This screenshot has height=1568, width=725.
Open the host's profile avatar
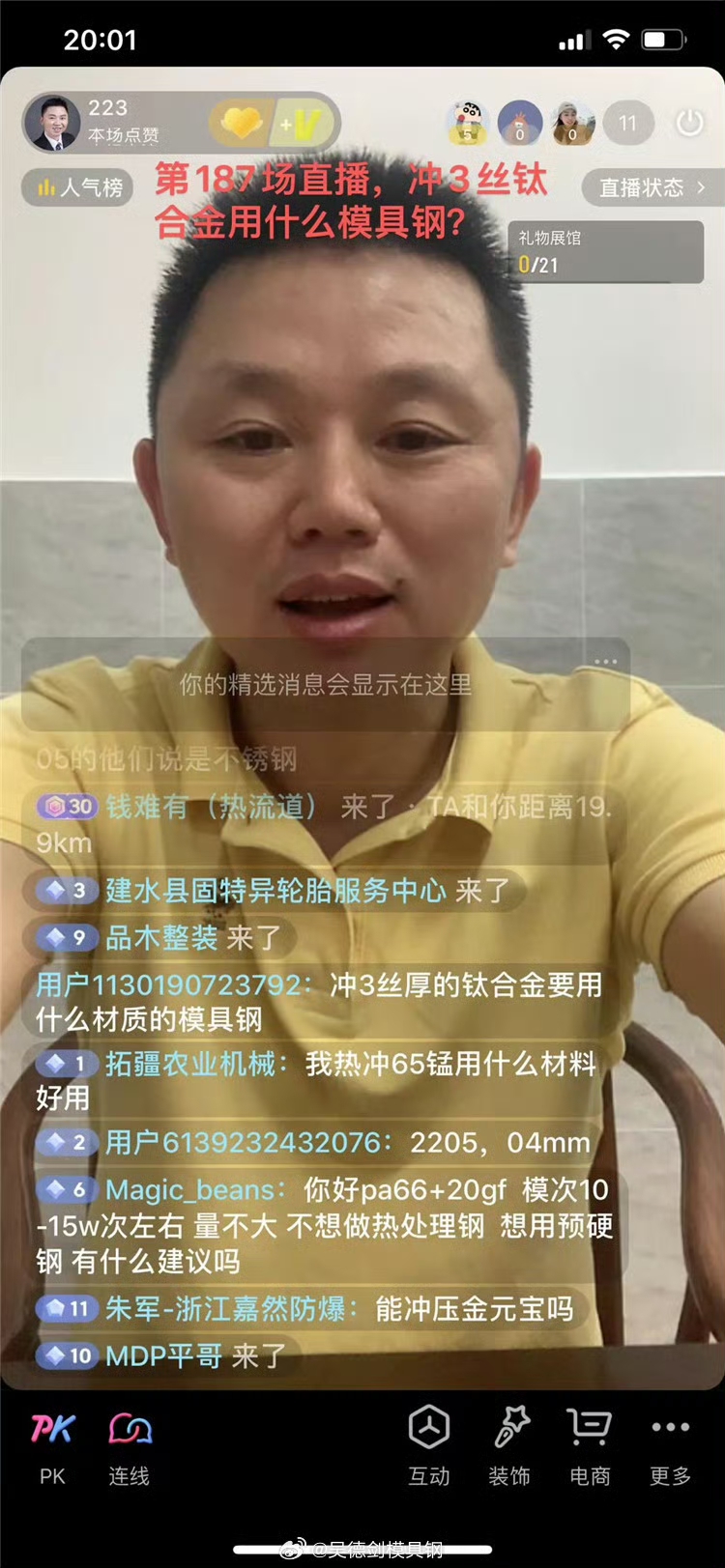(x=53, y=124)
